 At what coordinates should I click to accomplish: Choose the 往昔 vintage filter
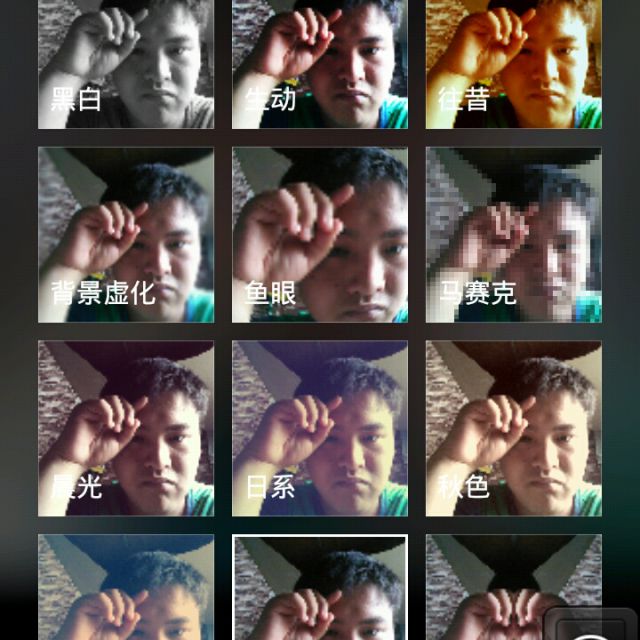513,63
